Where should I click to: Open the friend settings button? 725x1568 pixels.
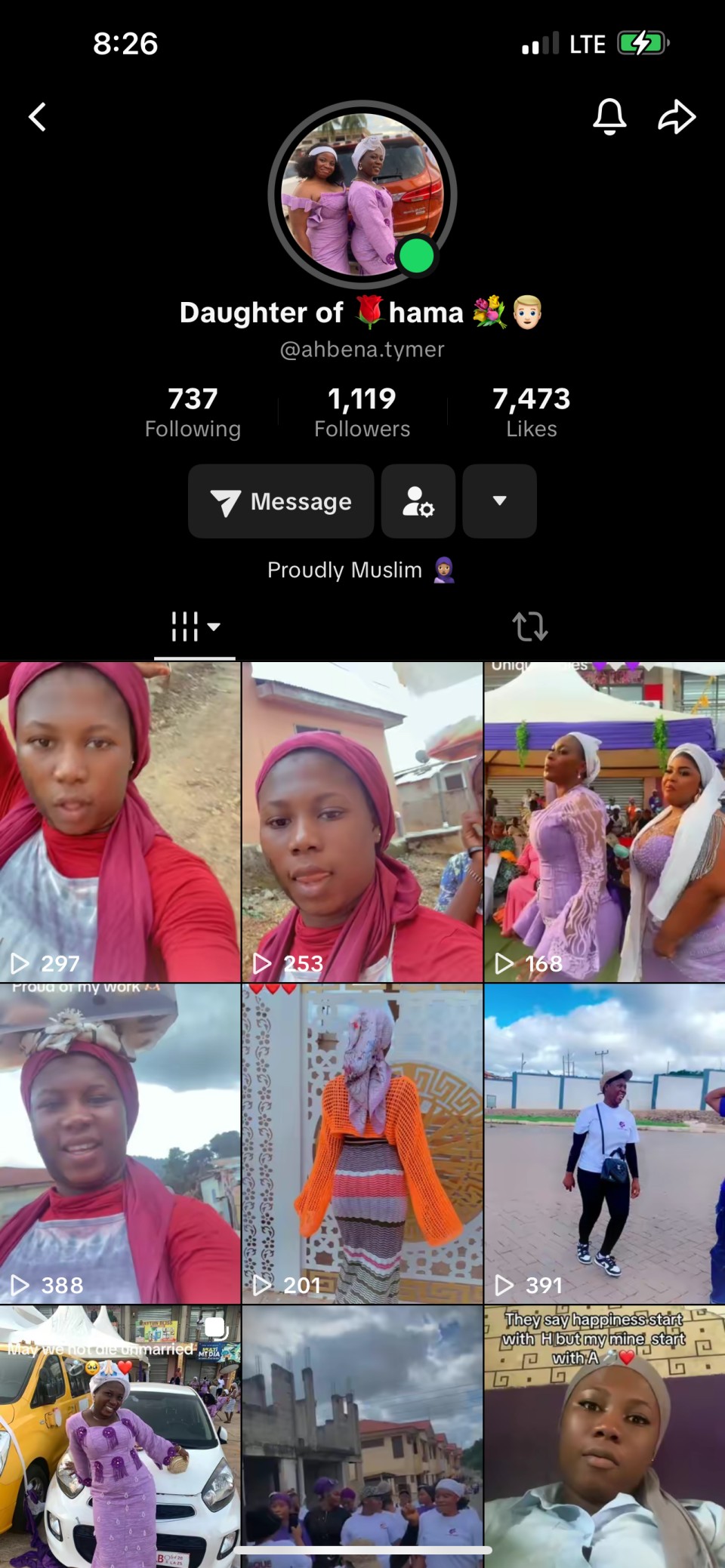(x=418, y=501)
